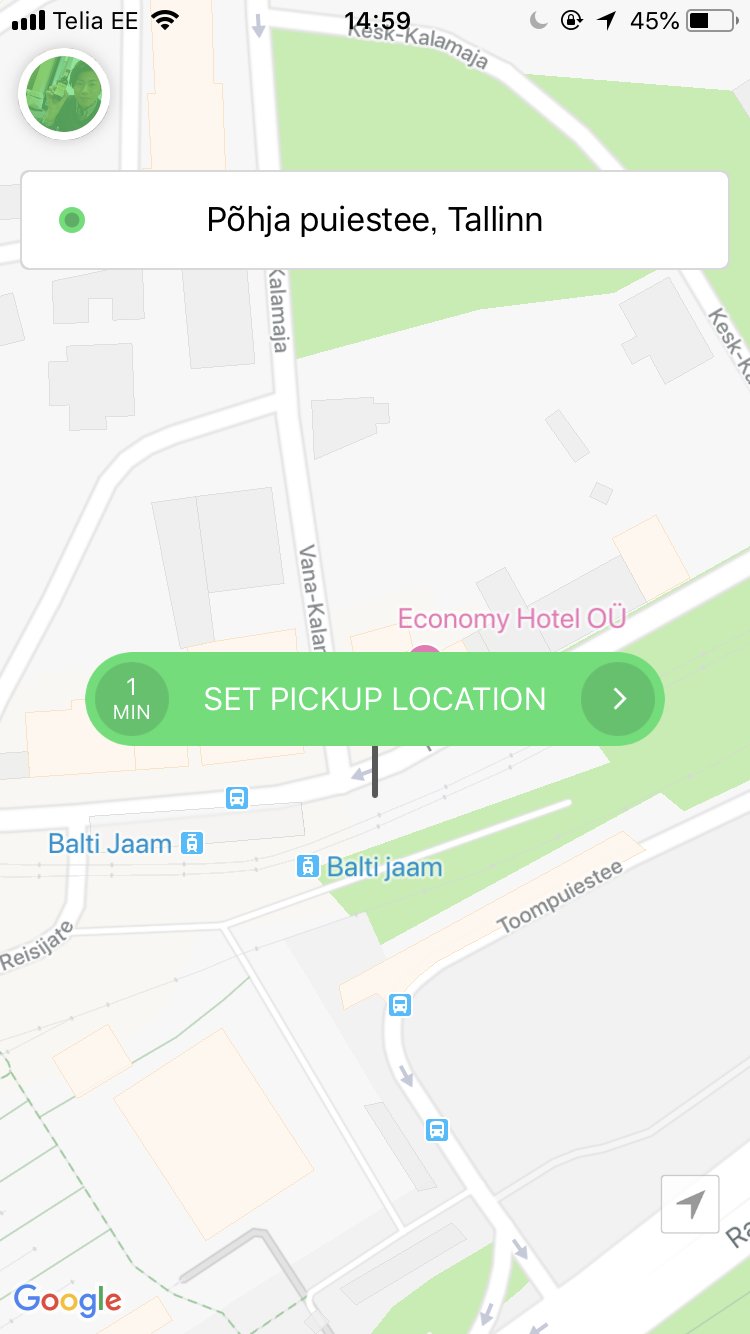Image resolution: width=750 pixels, height=1334 pixels.
Task: Tap SET PICKUP LOCATION button
Action: [374, 699]
